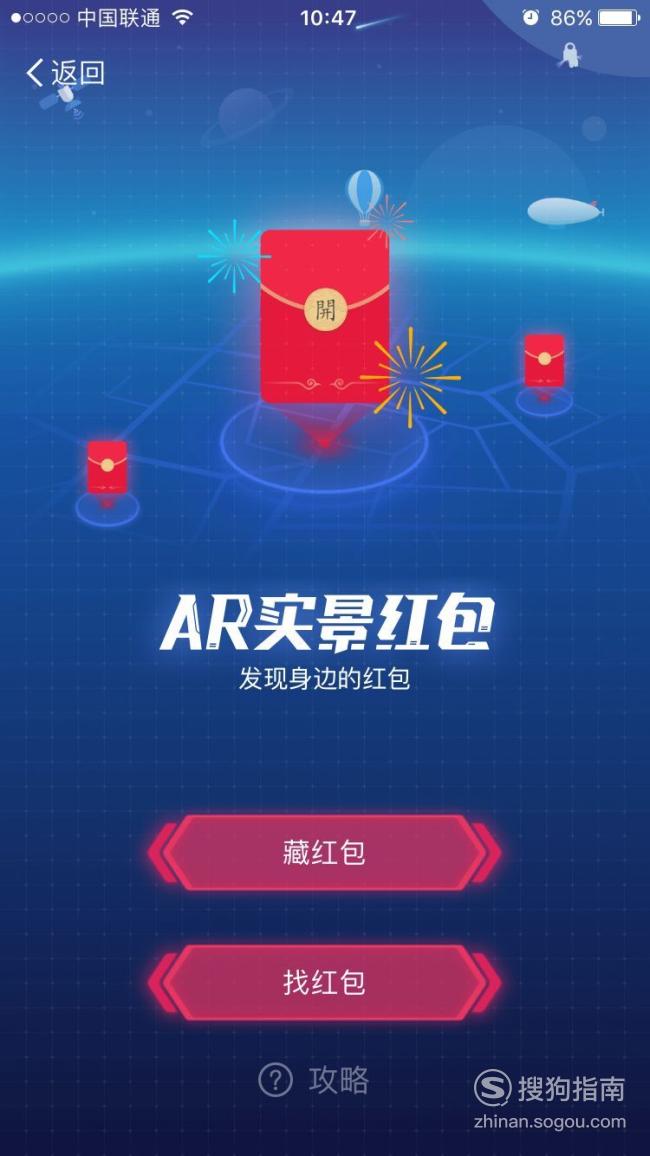Go back using the 返回 button

pos(66,73)
